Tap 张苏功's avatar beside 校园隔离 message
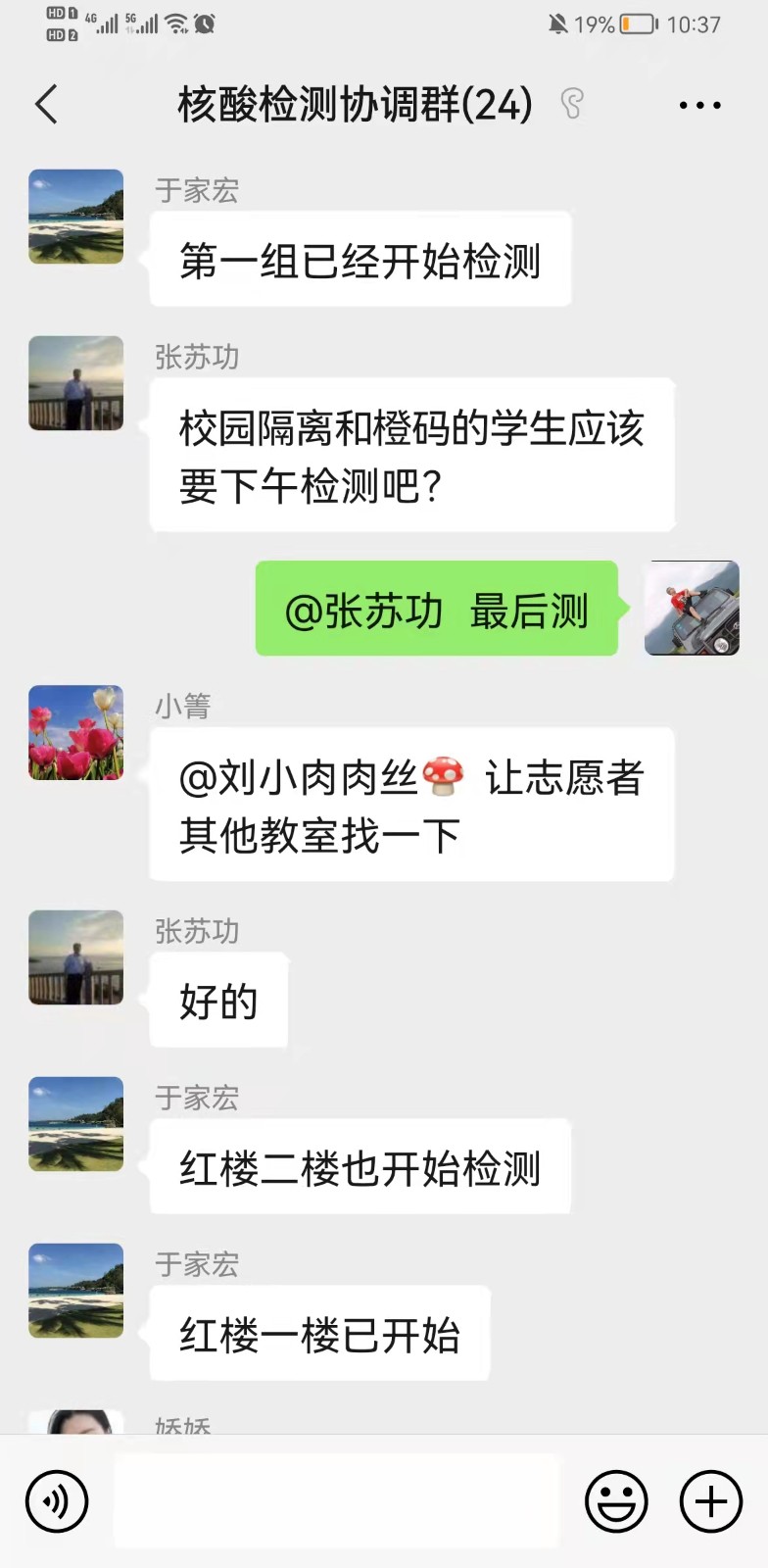 click(x=76, y=383)
